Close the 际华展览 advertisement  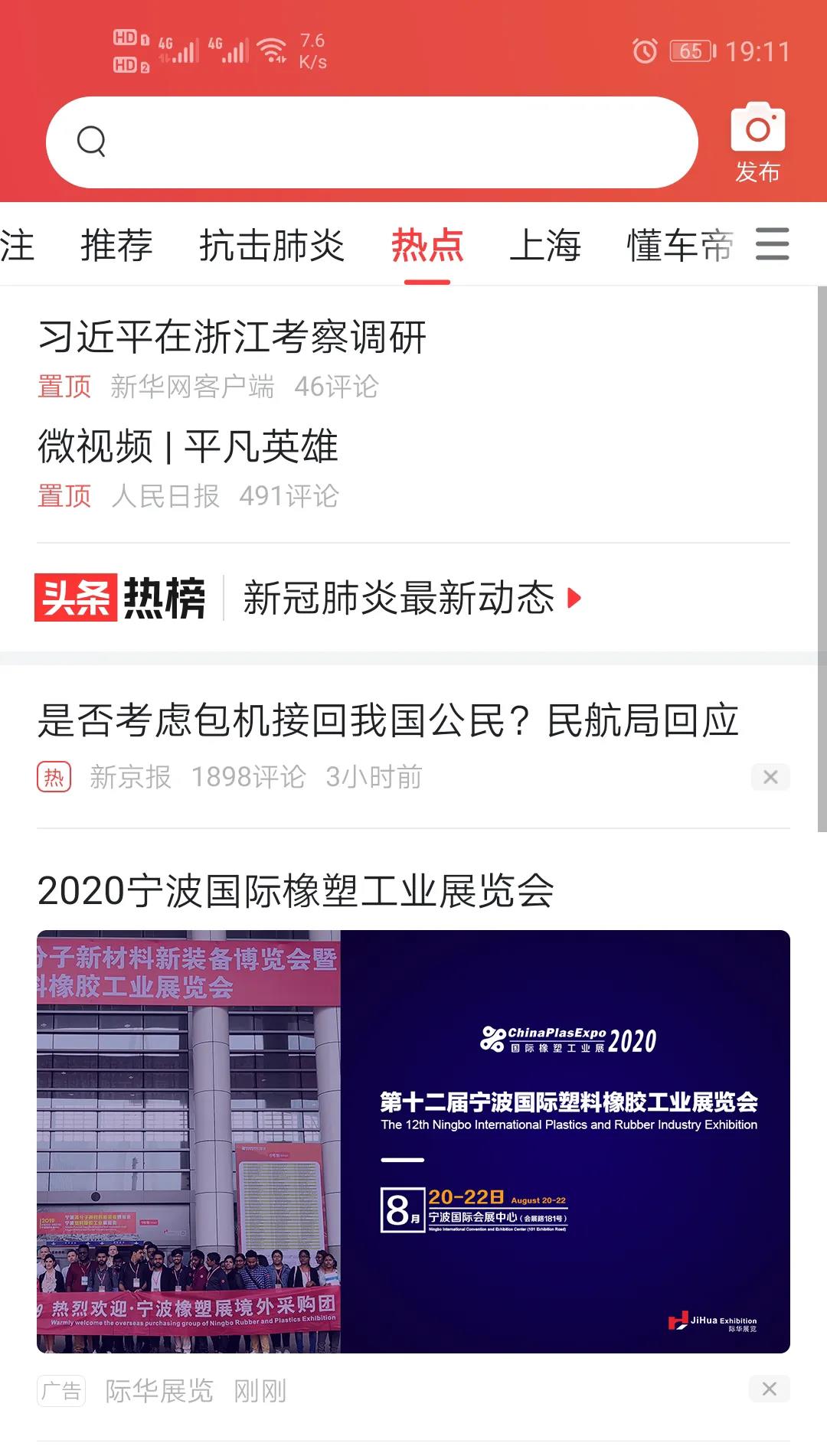click(770, 1389)
